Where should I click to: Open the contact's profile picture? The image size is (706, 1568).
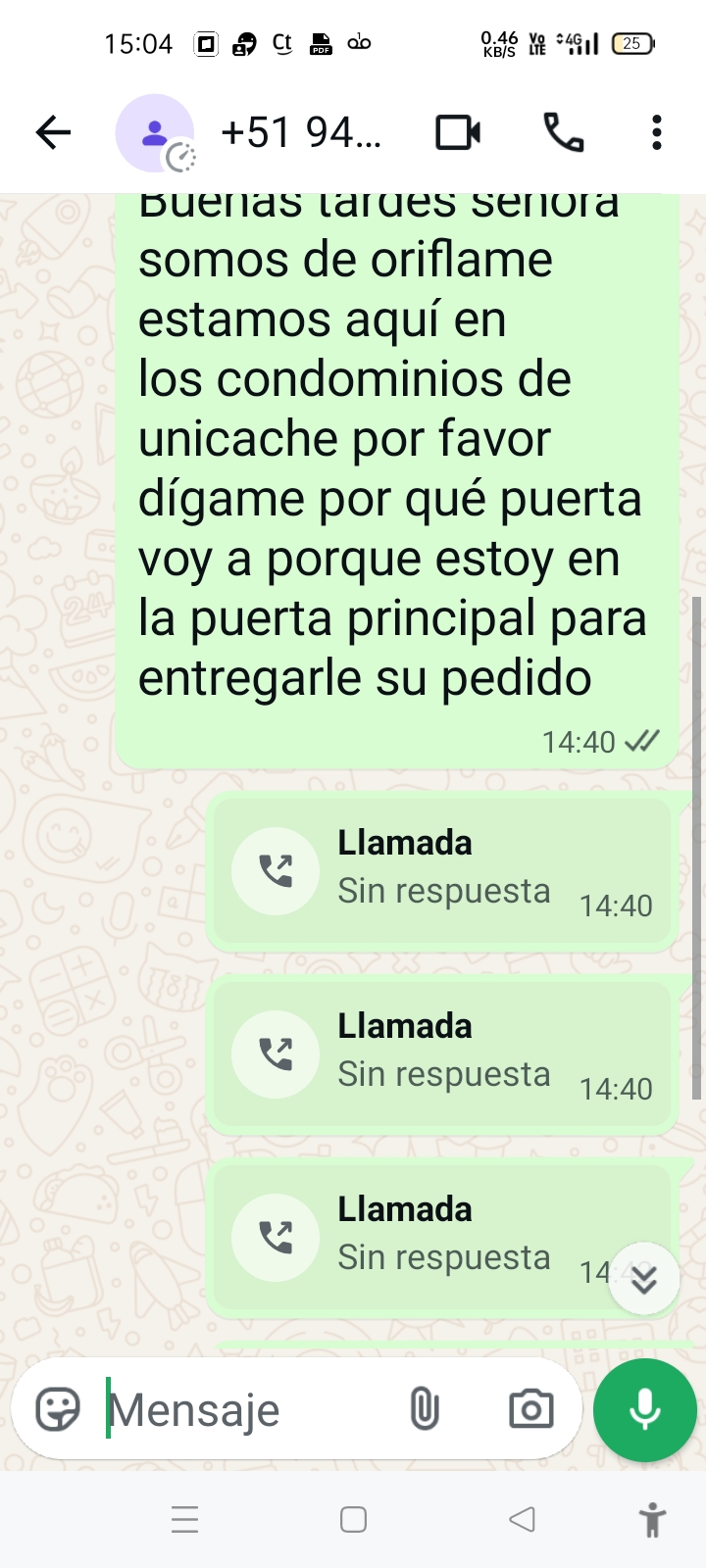tap(155, 133)
